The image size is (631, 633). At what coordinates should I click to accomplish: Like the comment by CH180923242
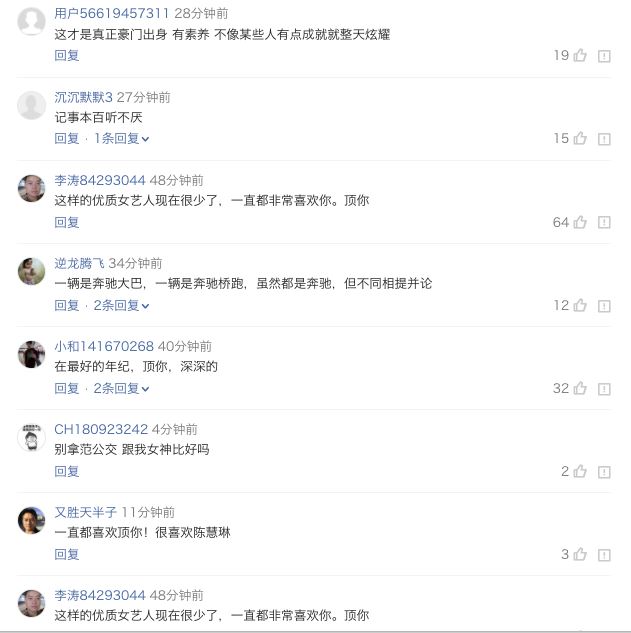click(x=580, y=471)
